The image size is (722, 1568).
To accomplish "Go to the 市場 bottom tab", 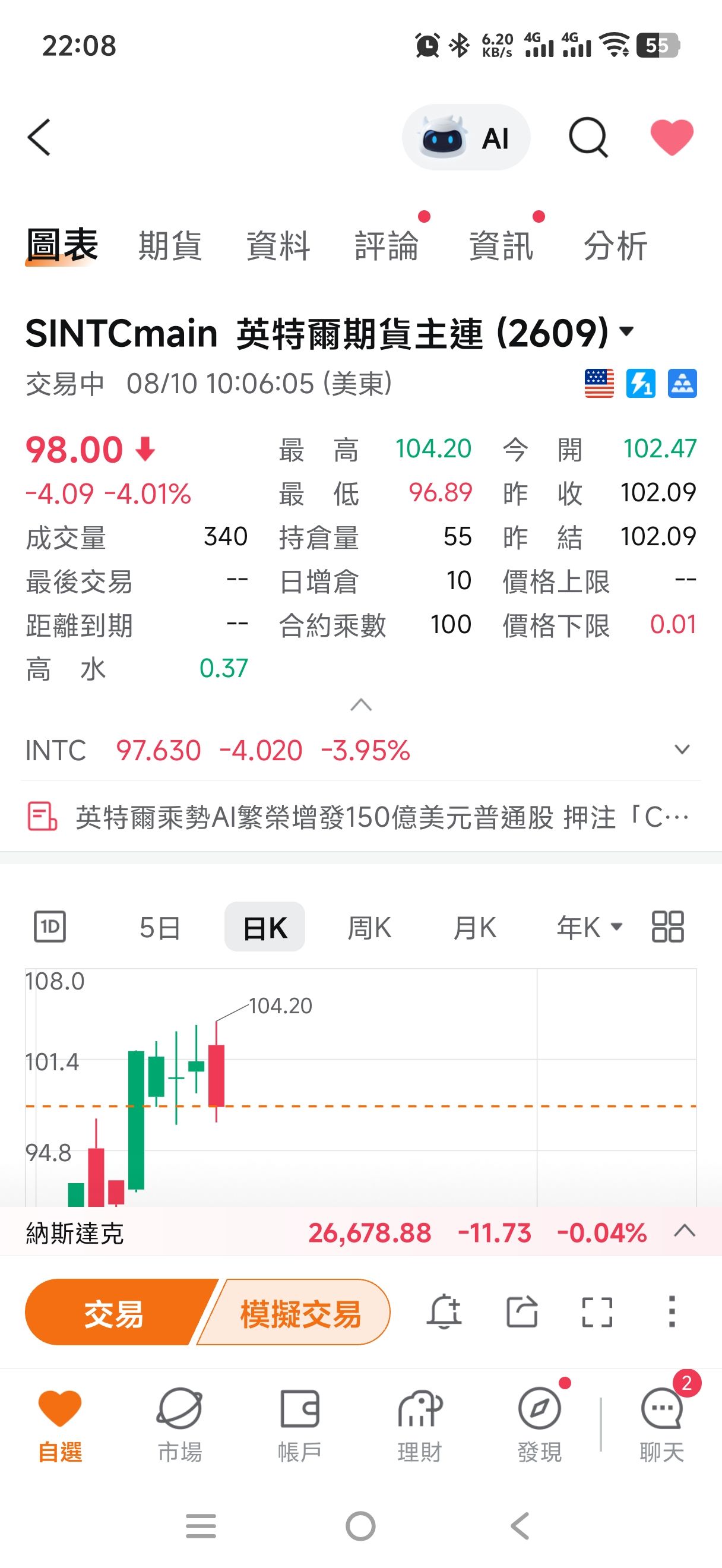I will pos(180,1425).
